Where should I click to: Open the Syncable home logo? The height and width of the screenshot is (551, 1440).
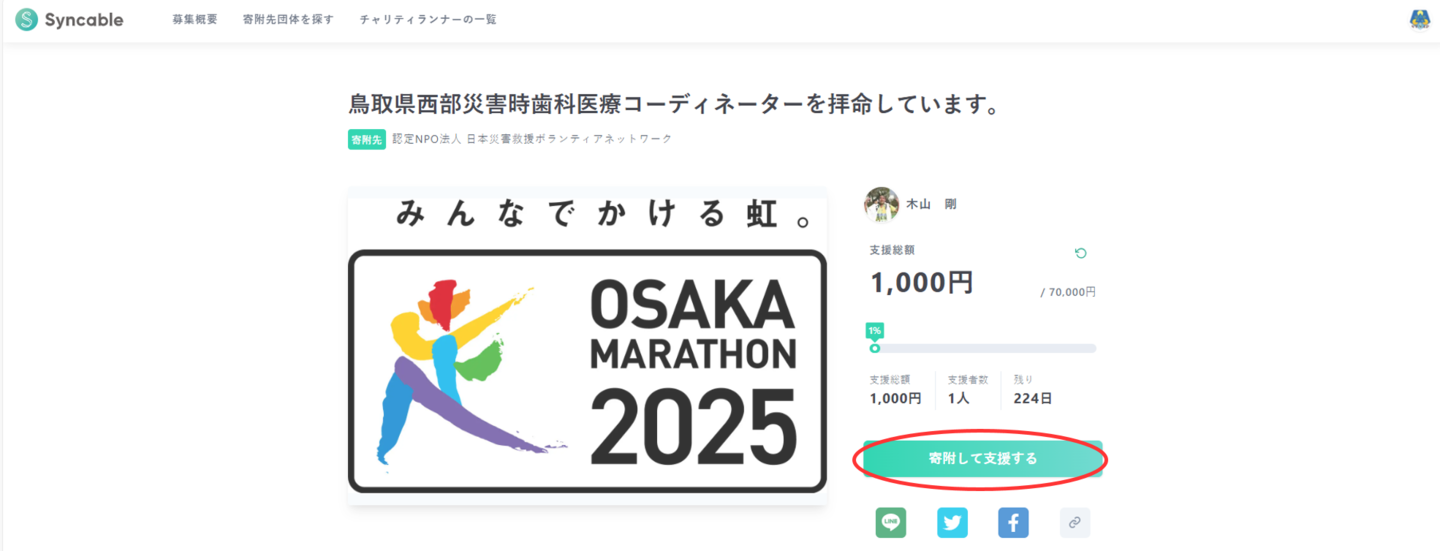[69, 20]
